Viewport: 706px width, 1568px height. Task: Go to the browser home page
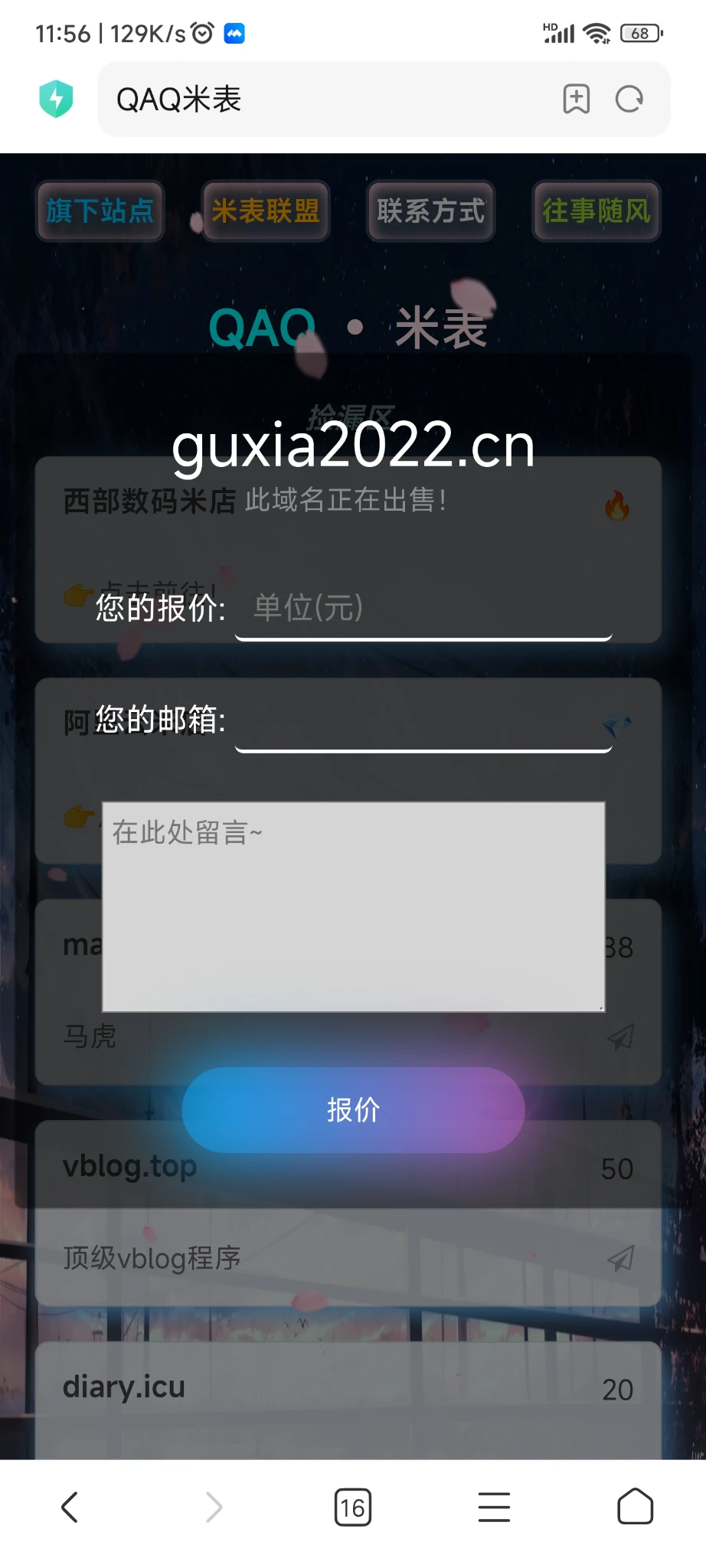[635, 1508]
